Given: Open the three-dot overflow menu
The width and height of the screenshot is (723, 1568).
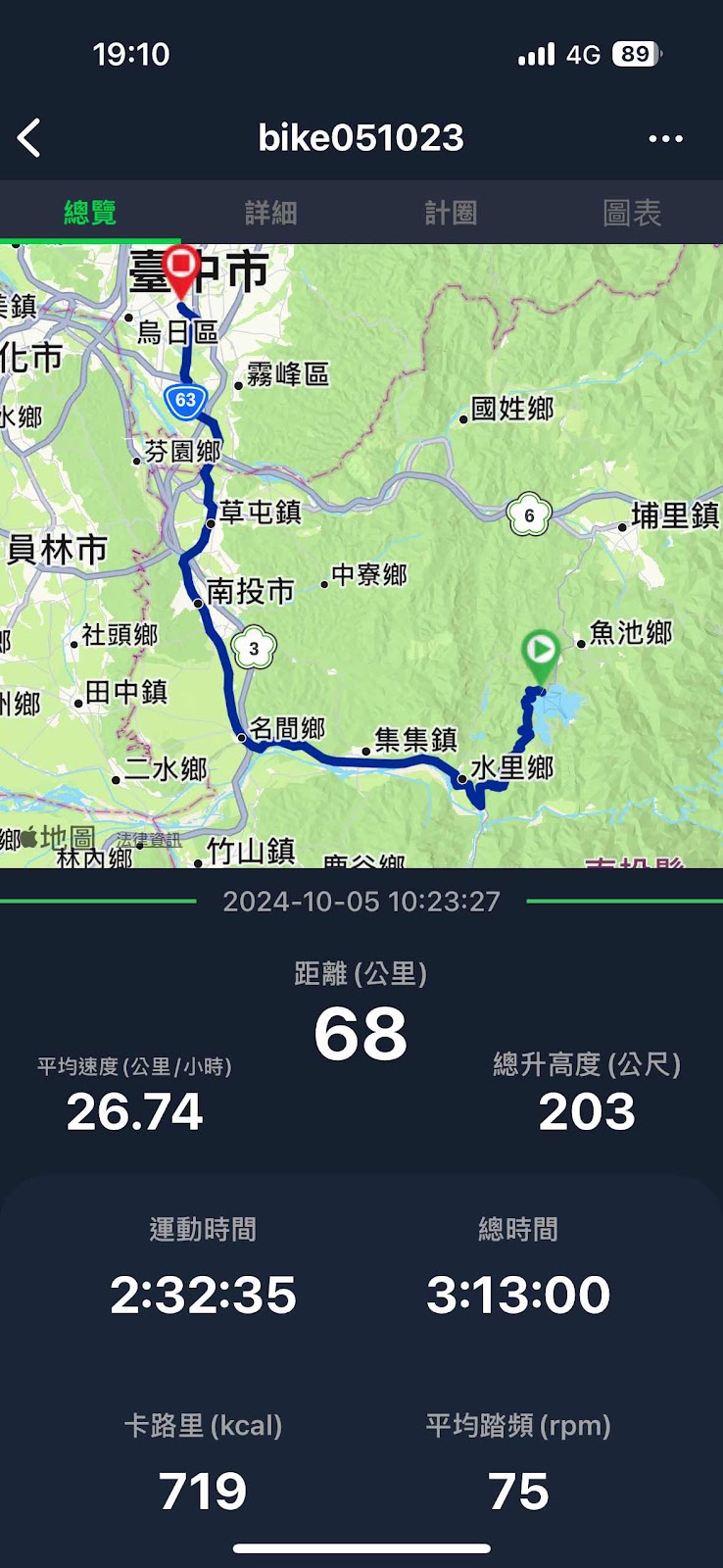Looking at the screenshot, I should coord(666,138).
